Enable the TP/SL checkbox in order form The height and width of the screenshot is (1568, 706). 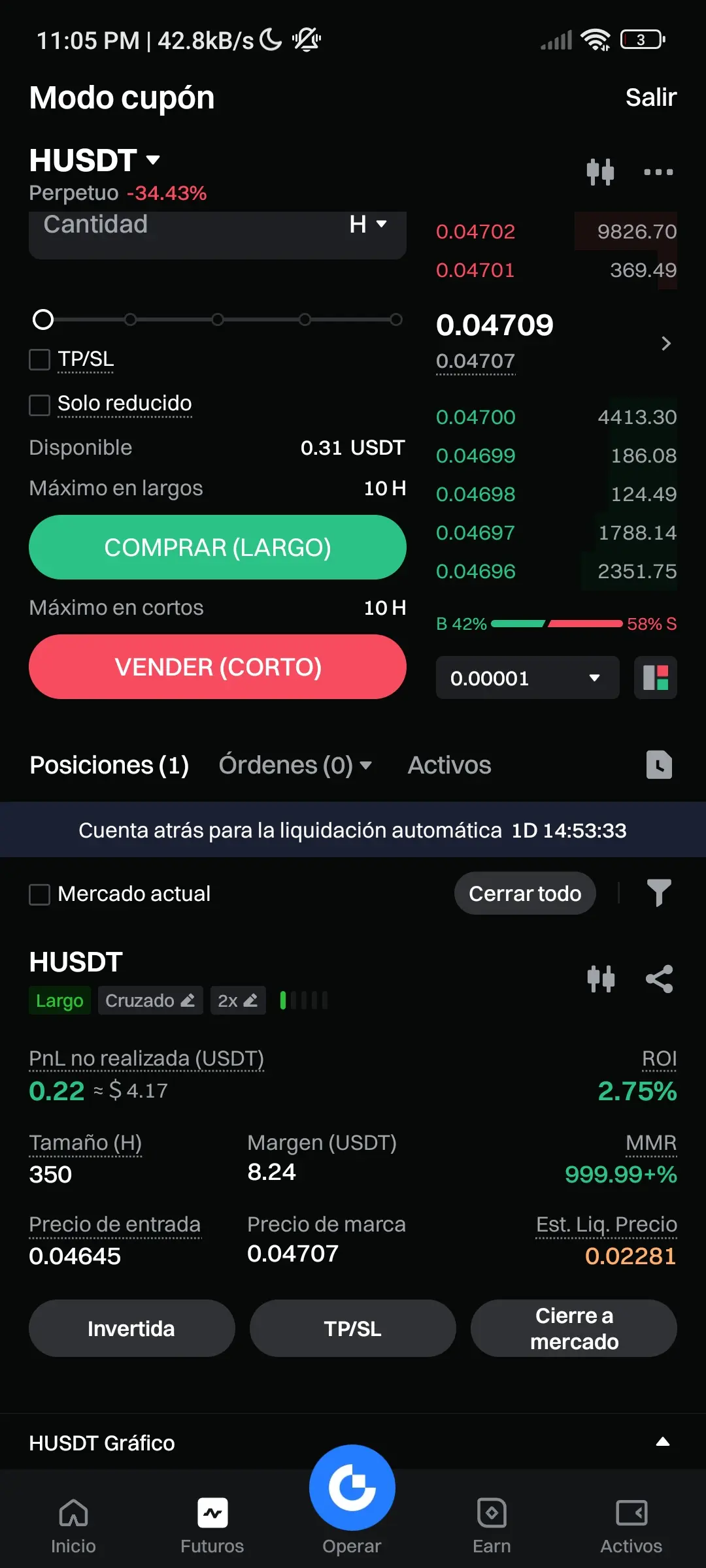[40, 359]
